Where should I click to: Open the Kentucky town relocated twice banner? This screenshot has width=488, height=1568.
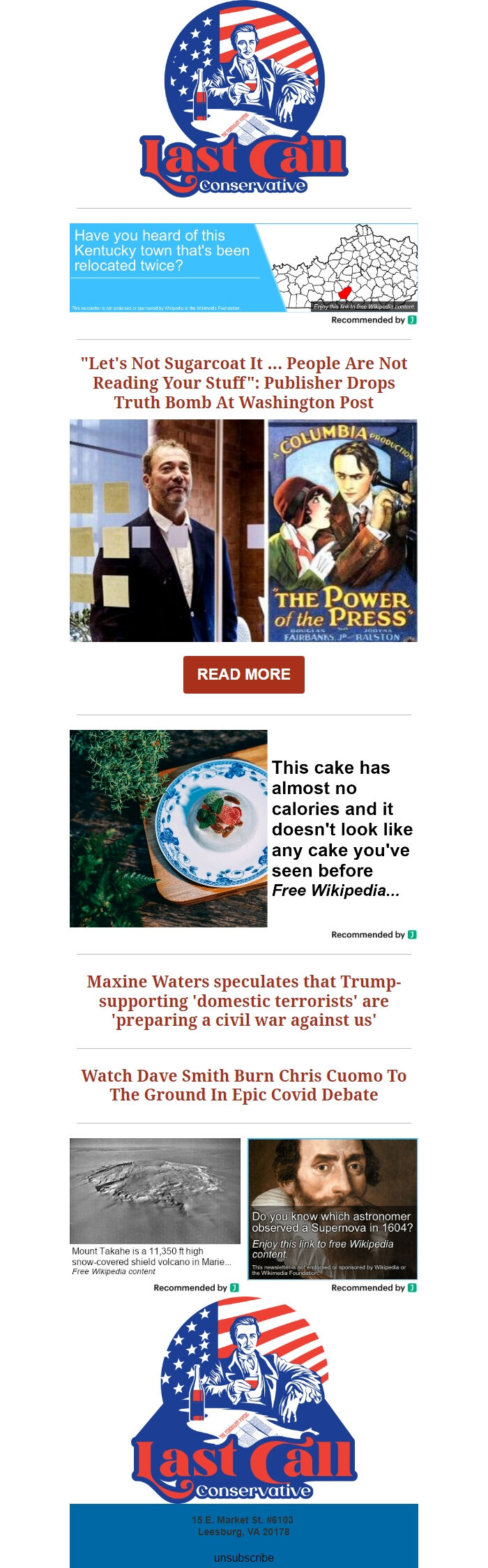coord(243,267)
